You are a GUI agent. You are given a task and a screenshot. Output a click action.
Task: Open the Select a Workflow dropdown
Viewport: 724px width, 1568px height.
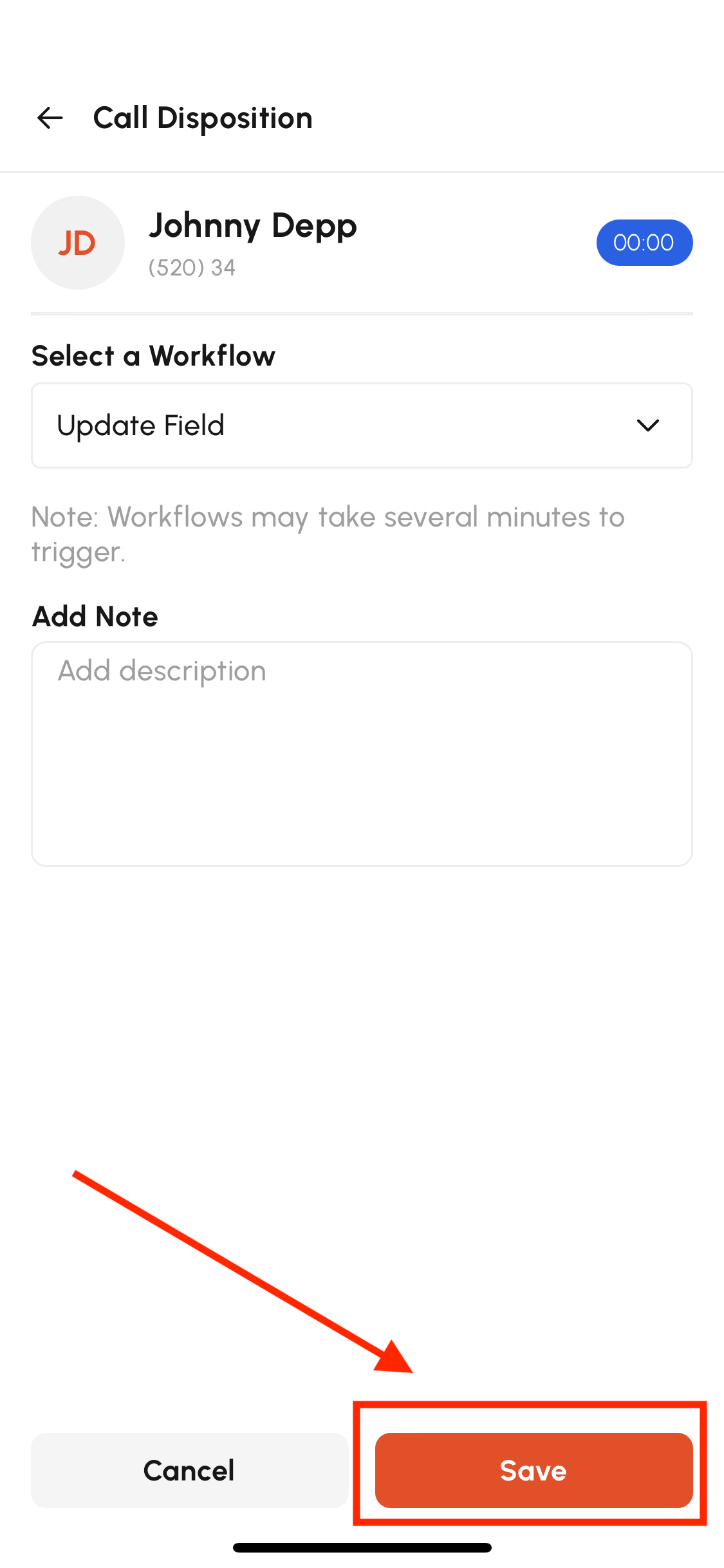coord(362,425)
